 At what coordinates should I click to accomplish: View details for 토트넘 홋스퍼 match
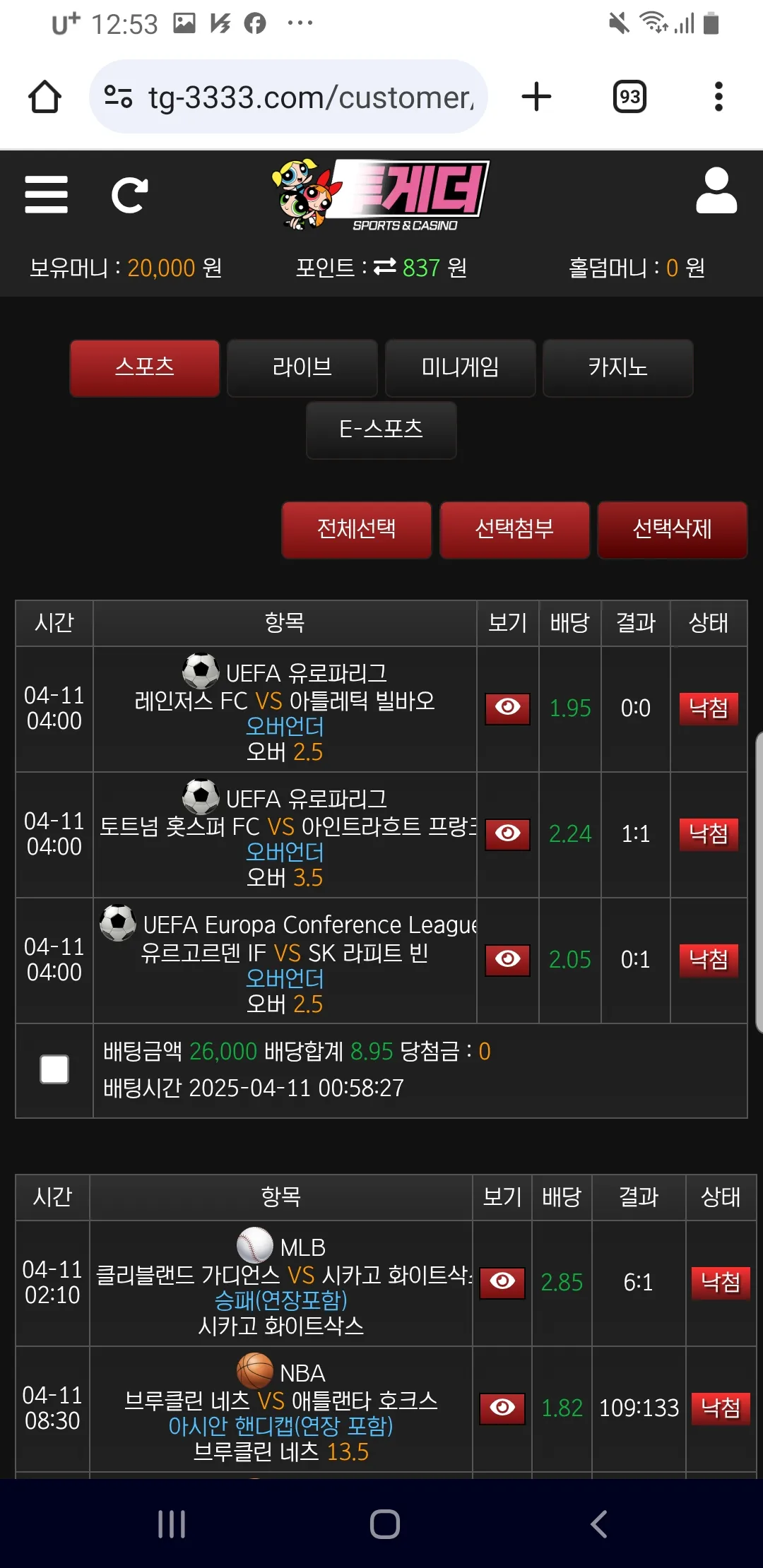[x=507, y=834]
